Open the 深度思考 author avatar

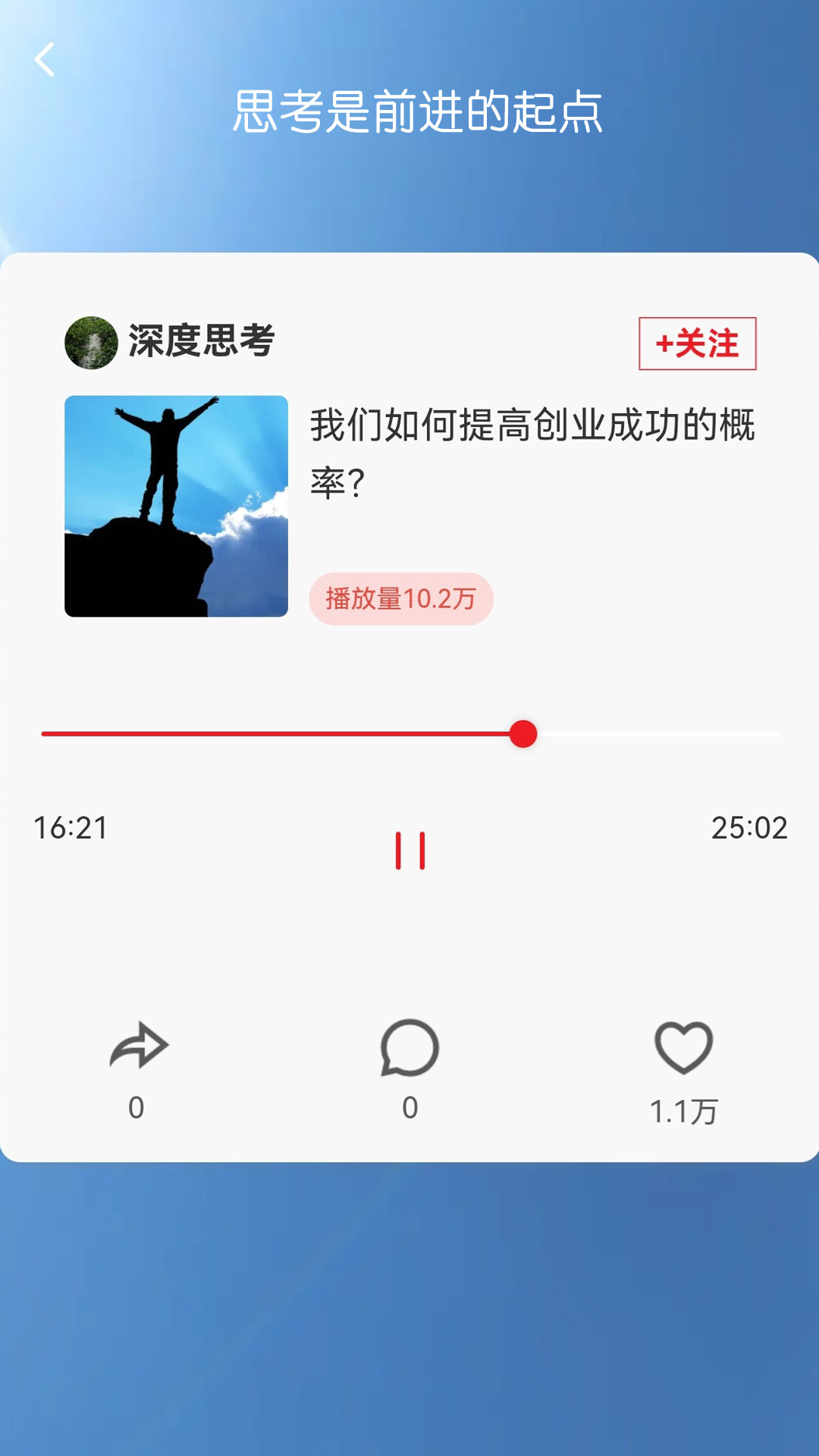point(91,343)
